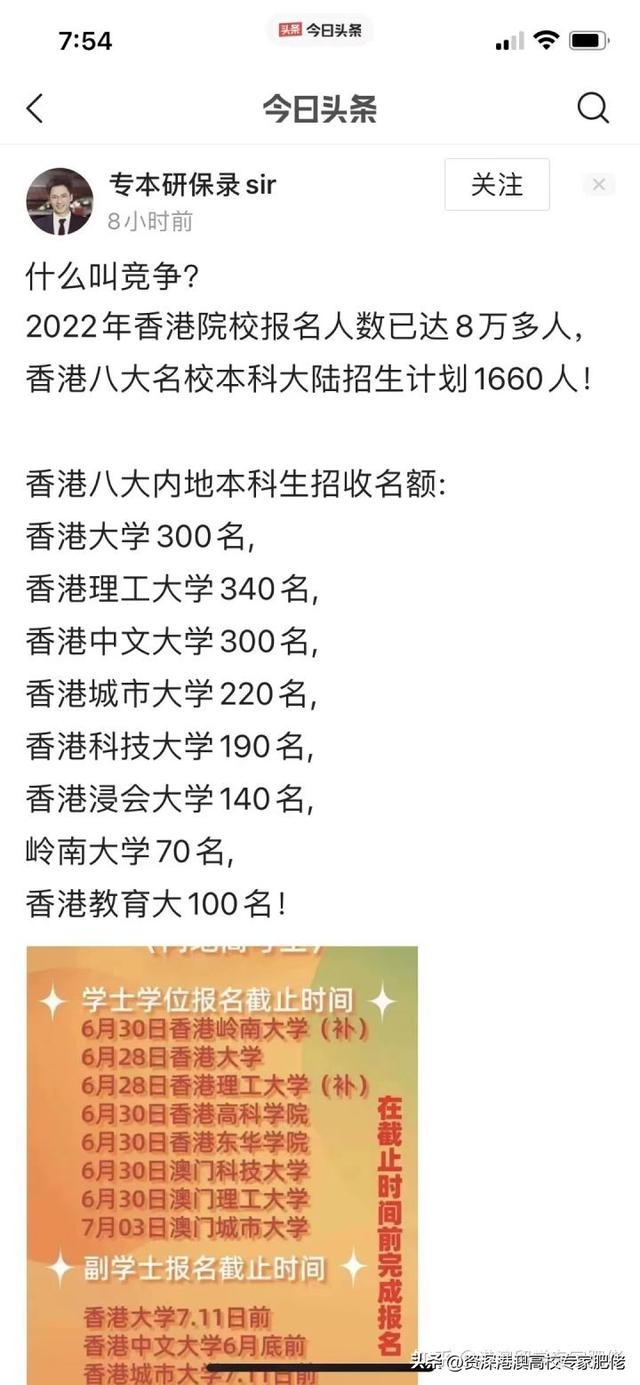View the 报名截止时间 poster image
640x1385 pixels.
tap(222, 1162)
